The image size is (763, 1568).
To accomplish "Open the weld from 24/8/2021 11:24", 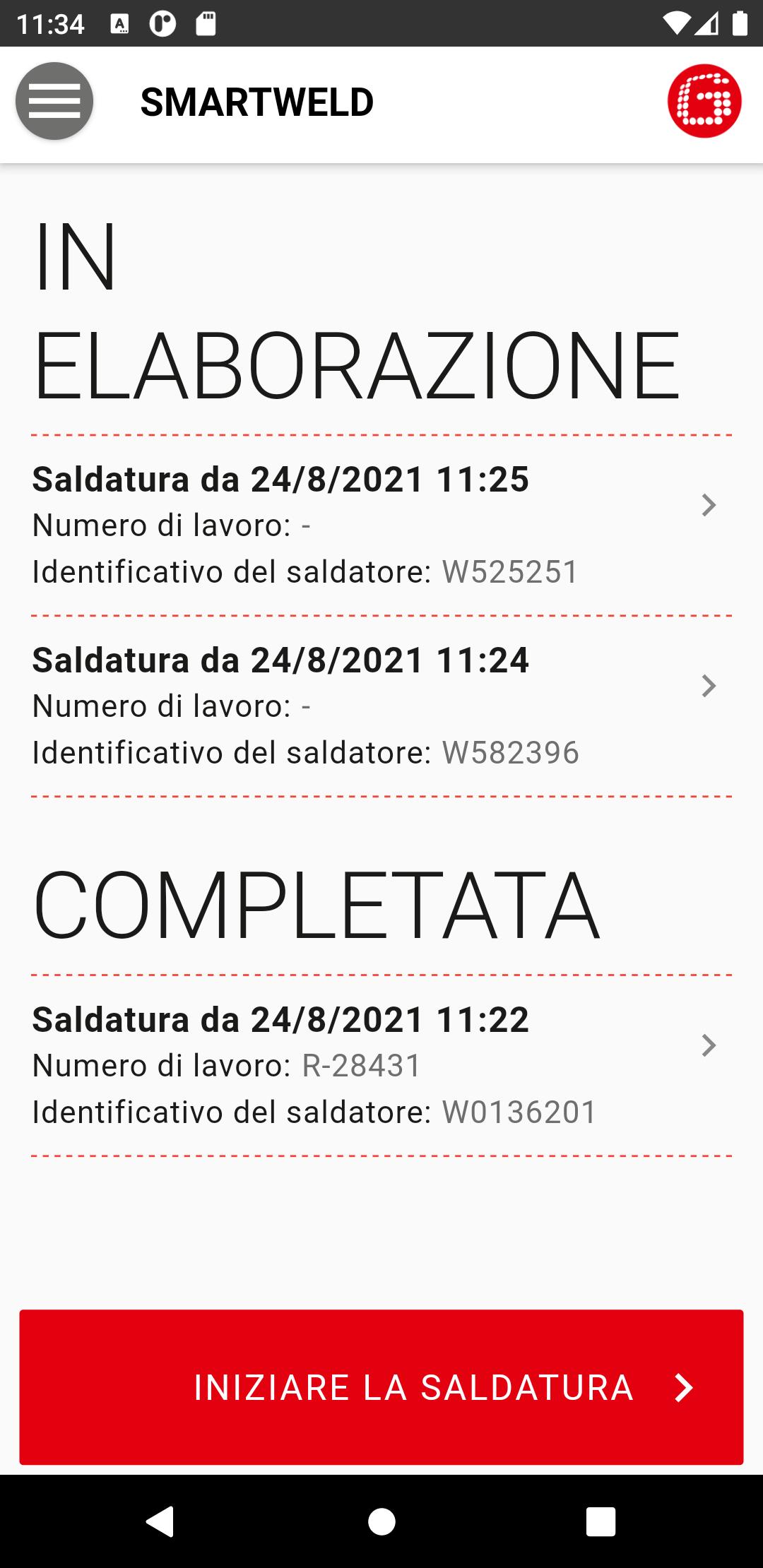I will [x=381, y=706].
